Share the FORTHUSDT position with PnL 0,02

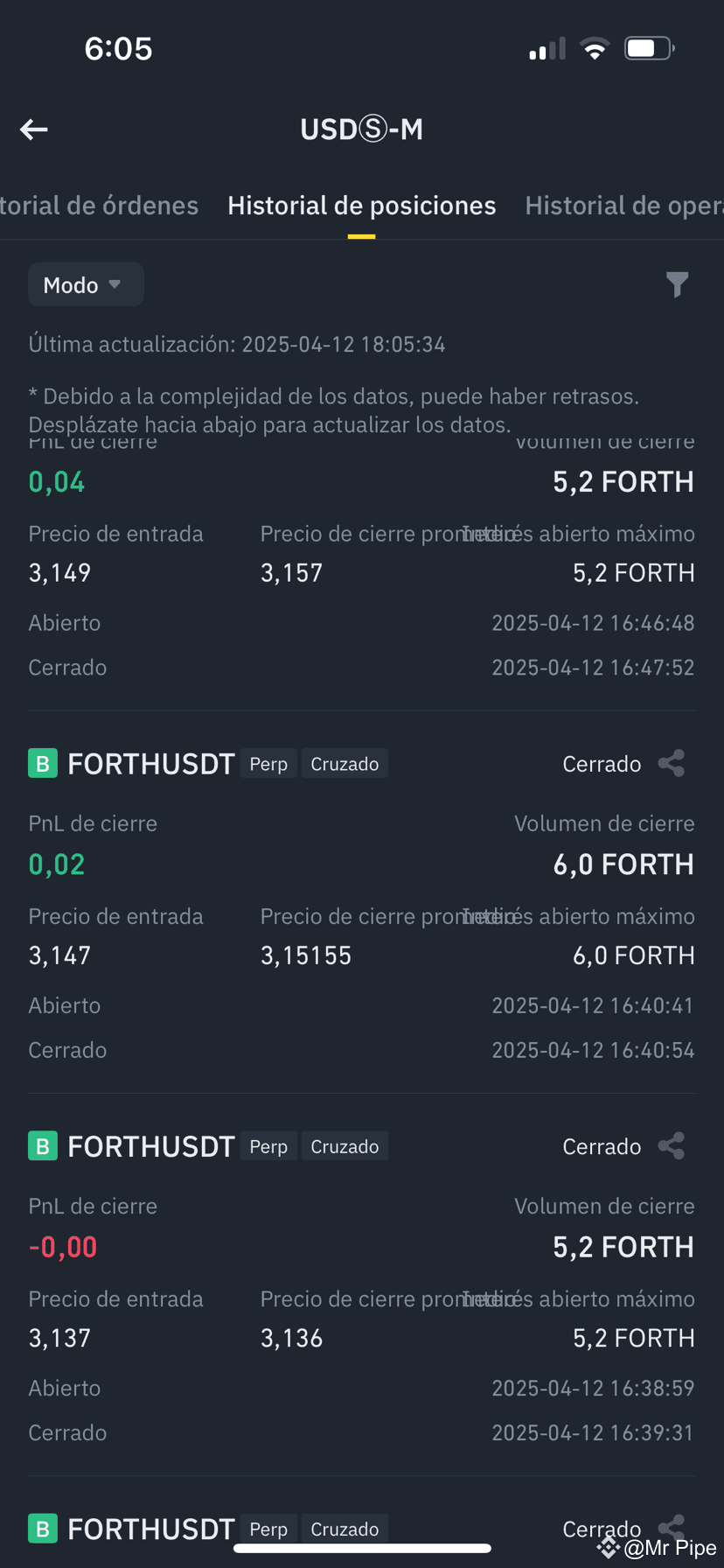672,764
